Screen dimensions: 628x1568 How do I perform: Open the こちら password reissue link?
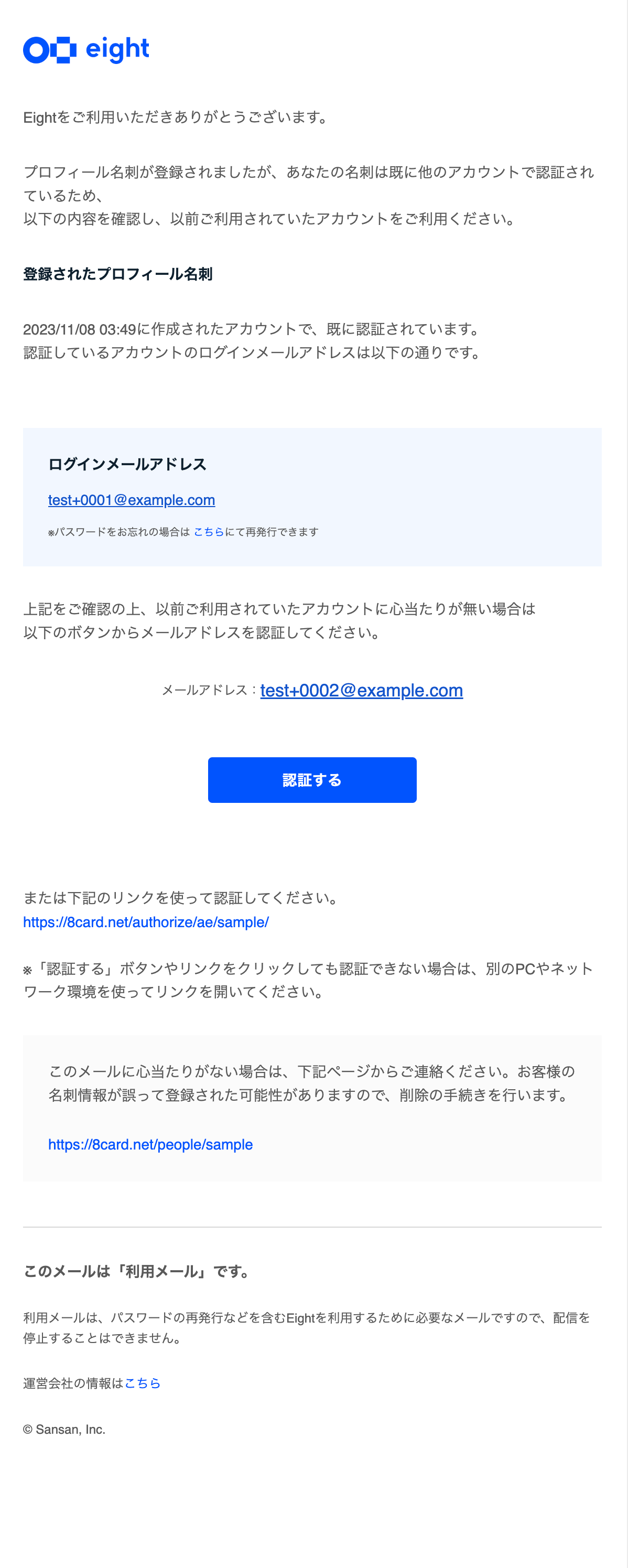pos(209,532)
